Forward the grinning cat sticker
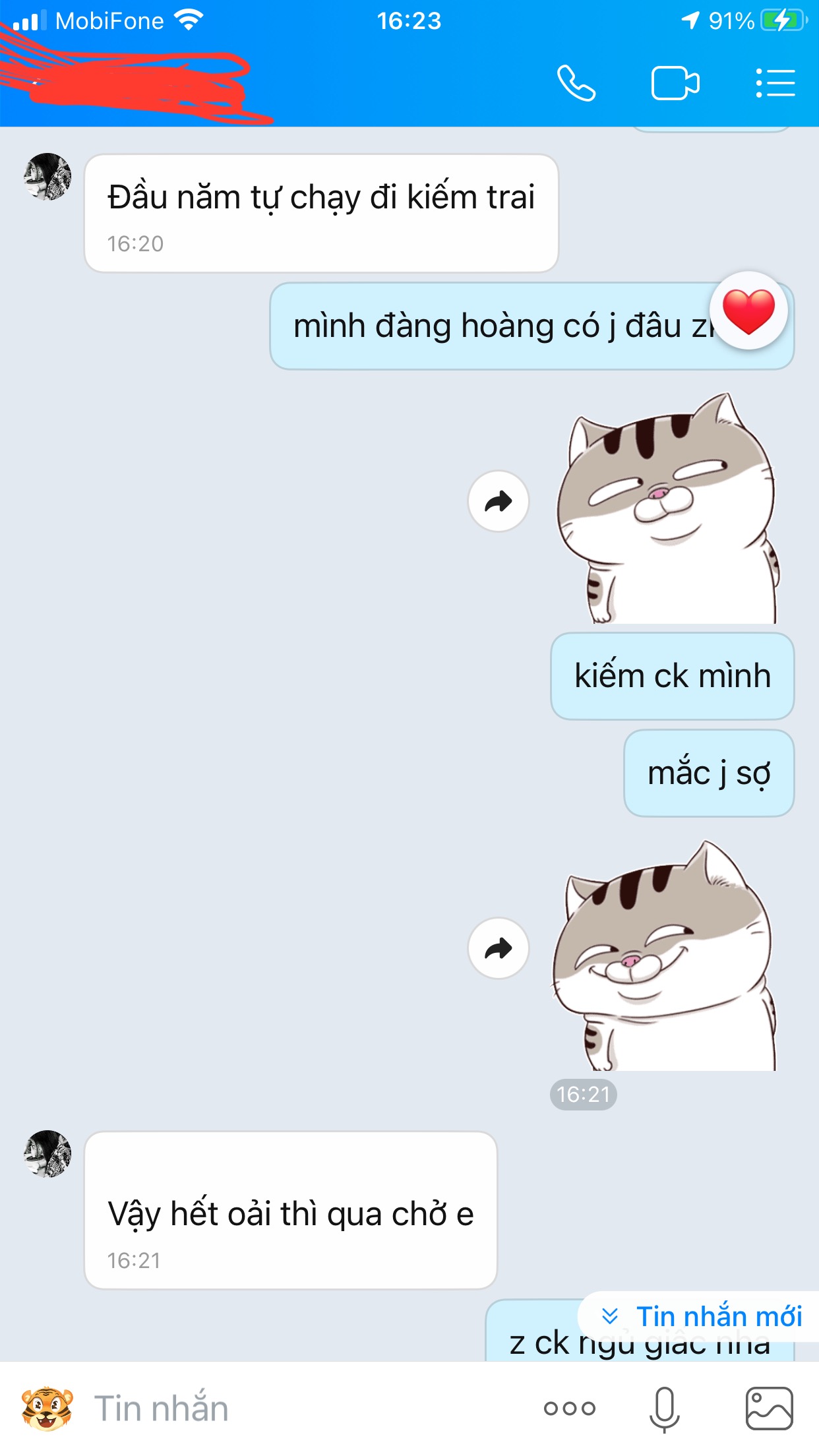The width and height of the screenshot is (819, 1456). tap(499, 948)
